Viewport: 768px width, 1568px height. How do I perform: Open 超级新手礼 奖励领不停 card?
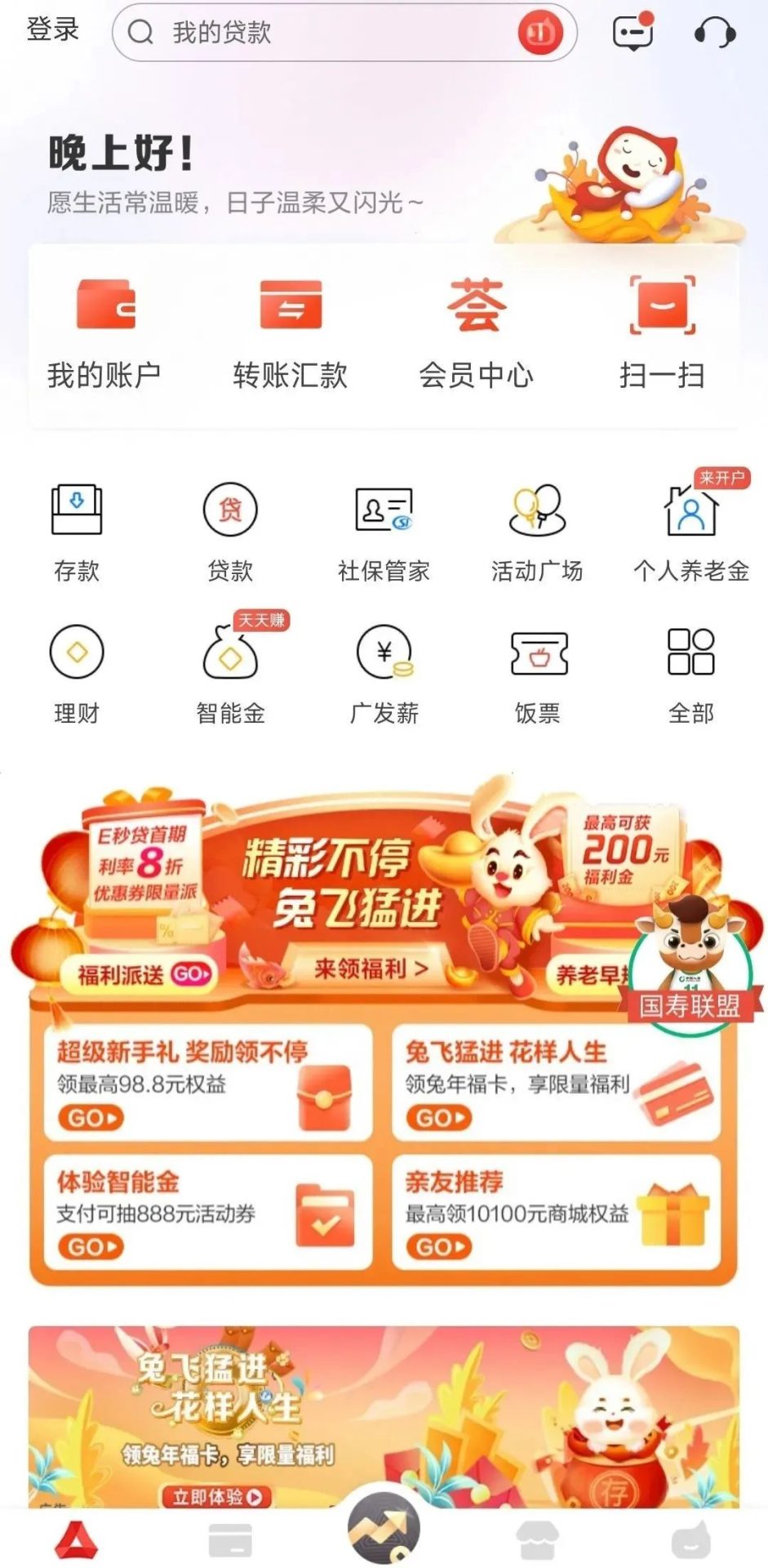tap(208, 1083)
